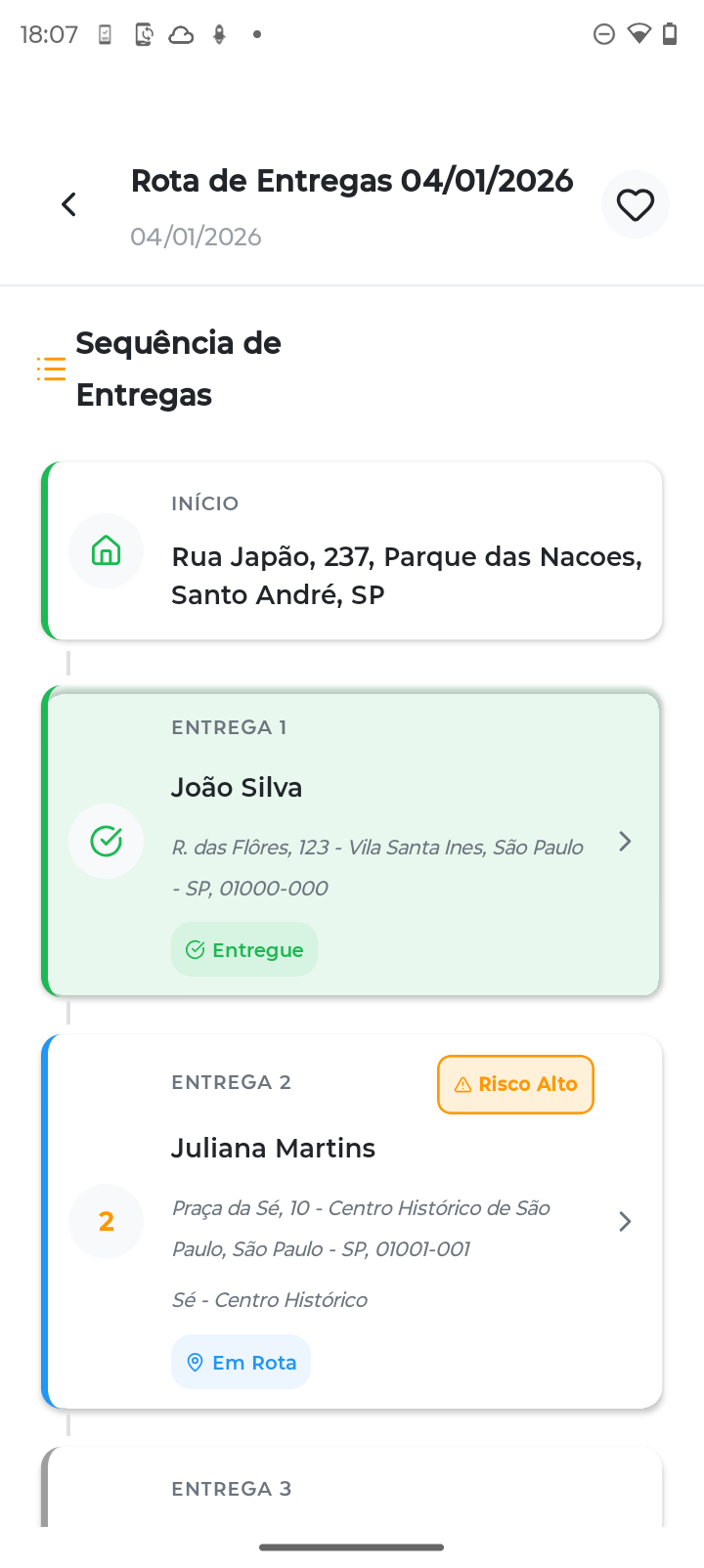Tap the Wi-Fi icon in the status bar
The width and height of the screenshot is (704, 1568).
pos(638,32)
